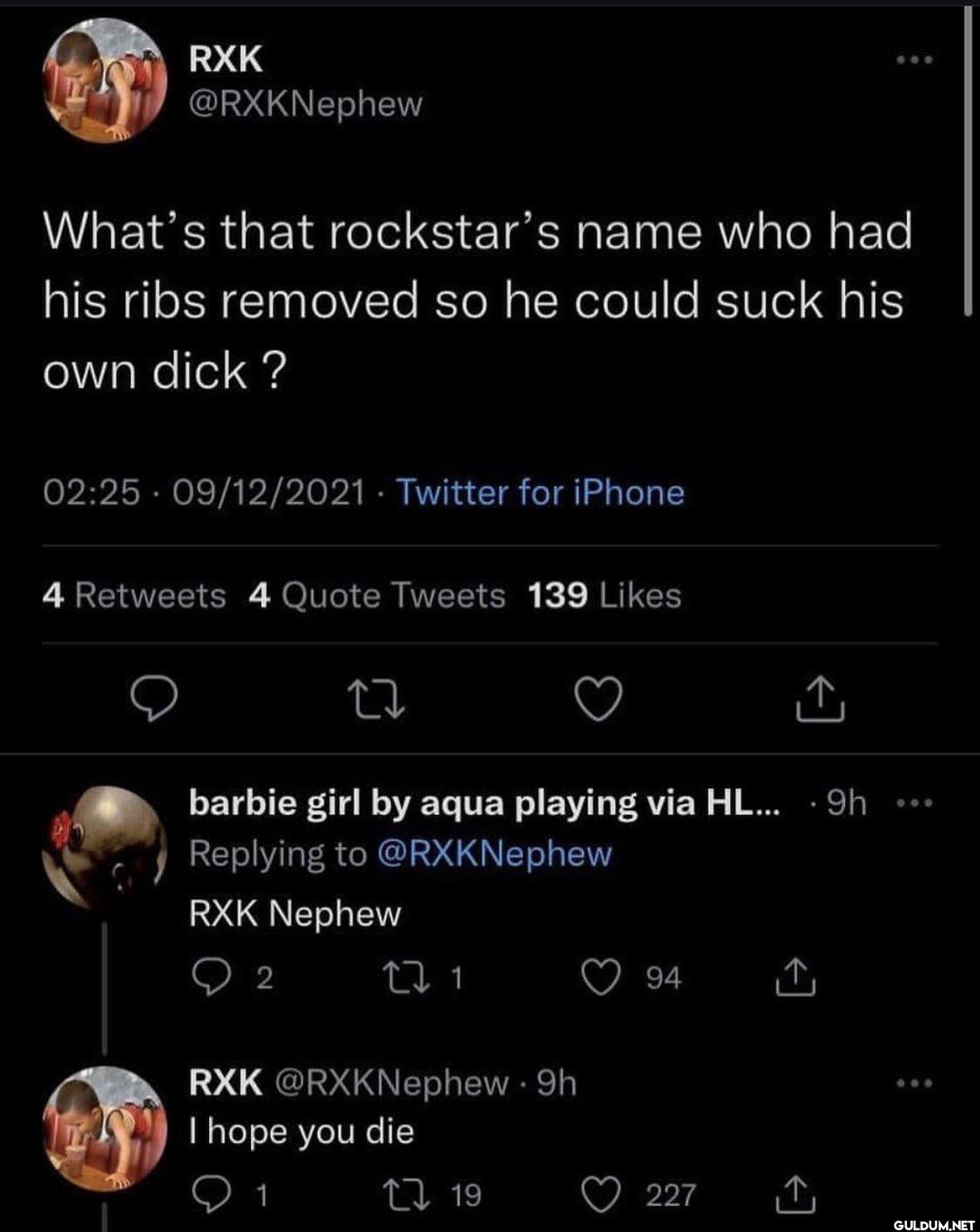Open overflow menu on 'I hope you die' reply
The height and width of the screenshot is (1232, 980).
[x=916, y=1084]
